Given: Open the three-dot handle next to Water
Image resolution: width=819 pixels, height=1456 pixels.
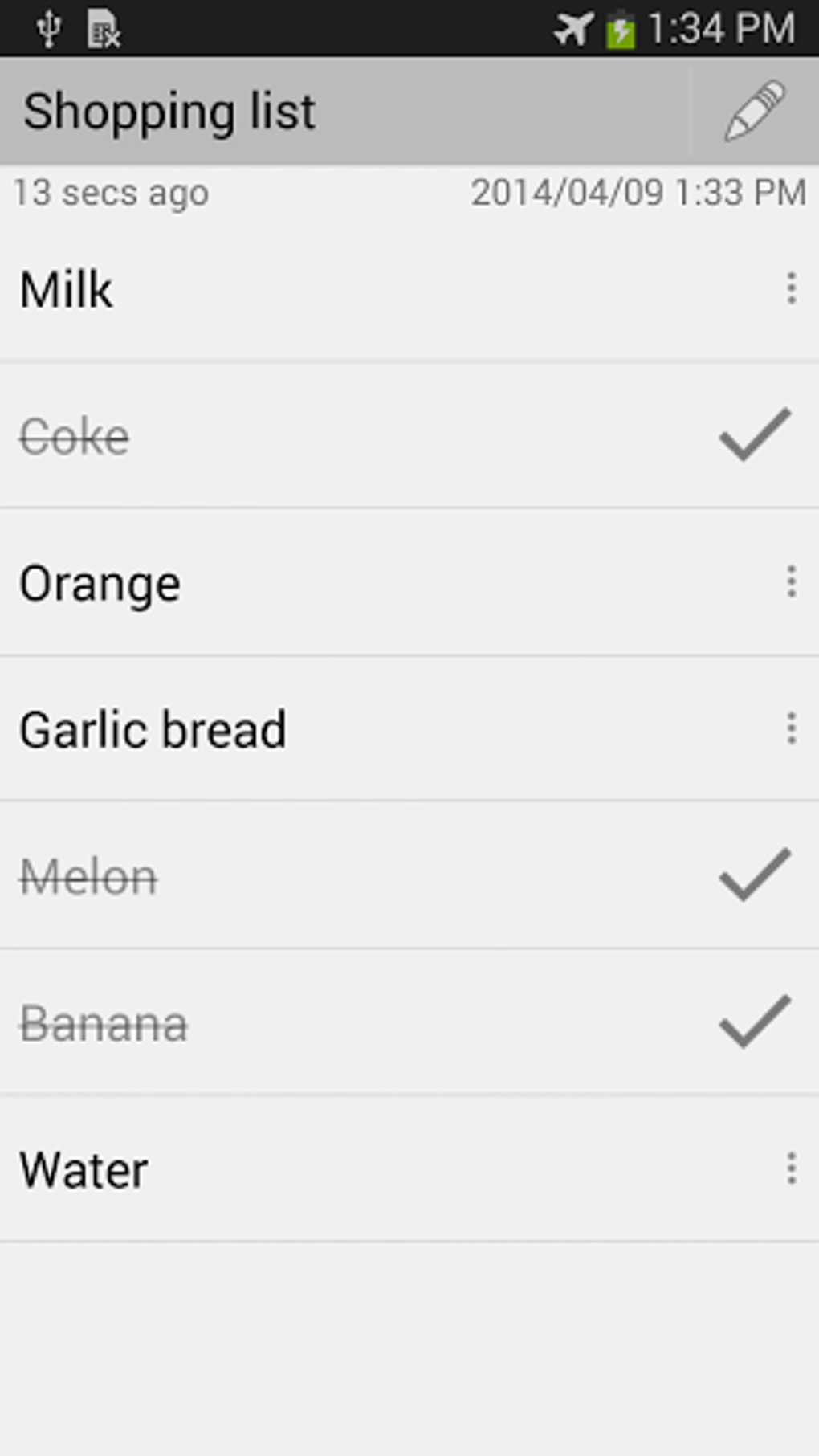Looking at the screenshot, I should tap(792, 1168).
